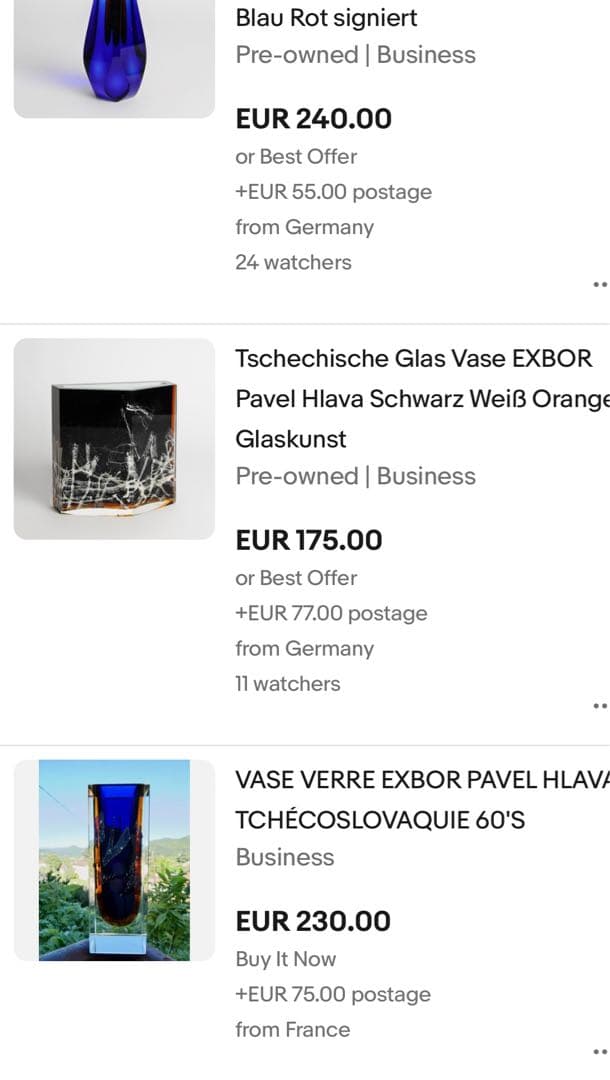Open options for the EUR 240.00 listing
The width and height of the screenshot is (610, 1080).
[599, 284]
